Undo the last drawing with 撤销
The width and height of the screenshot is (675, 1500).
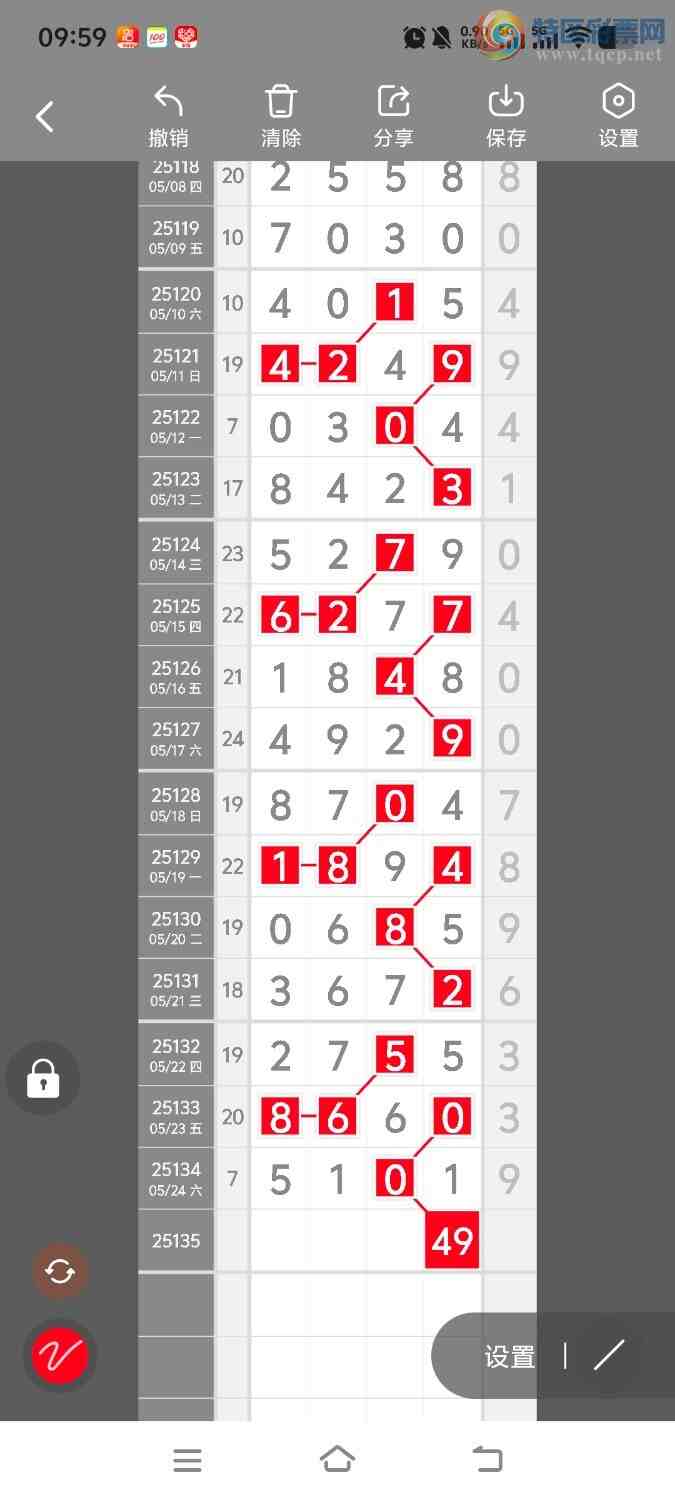click(168, 117)
